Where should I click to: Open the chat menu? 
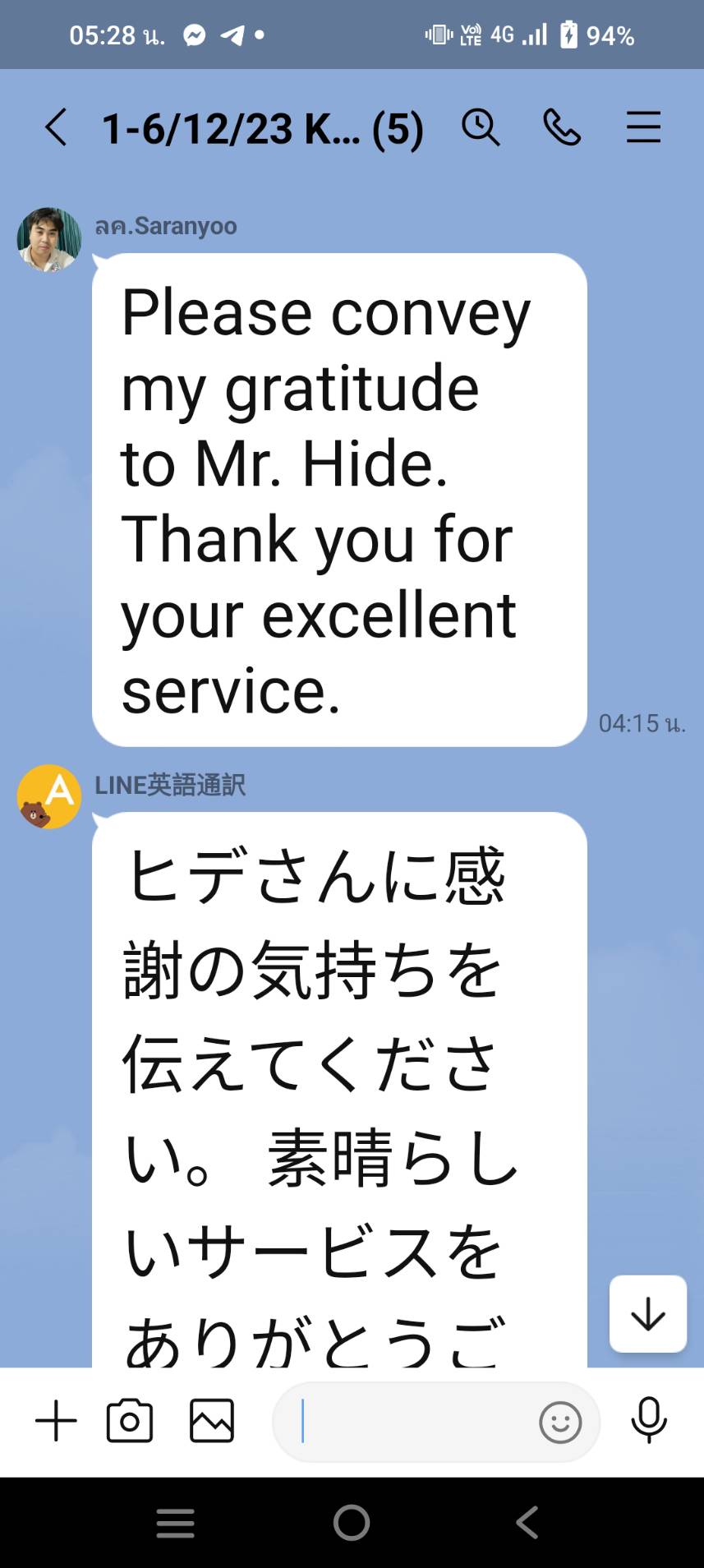pyautogui.click(x=643, y=127)
